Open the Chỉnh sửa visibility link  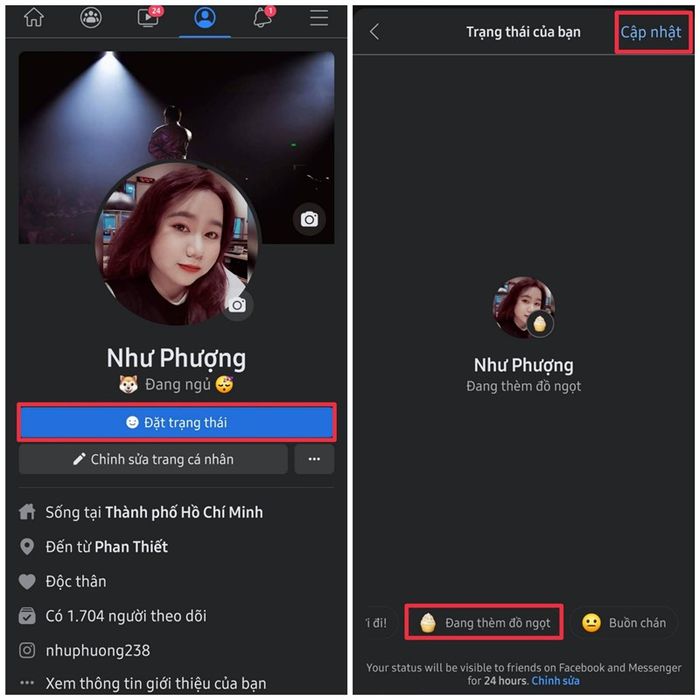tap(555, 681)
